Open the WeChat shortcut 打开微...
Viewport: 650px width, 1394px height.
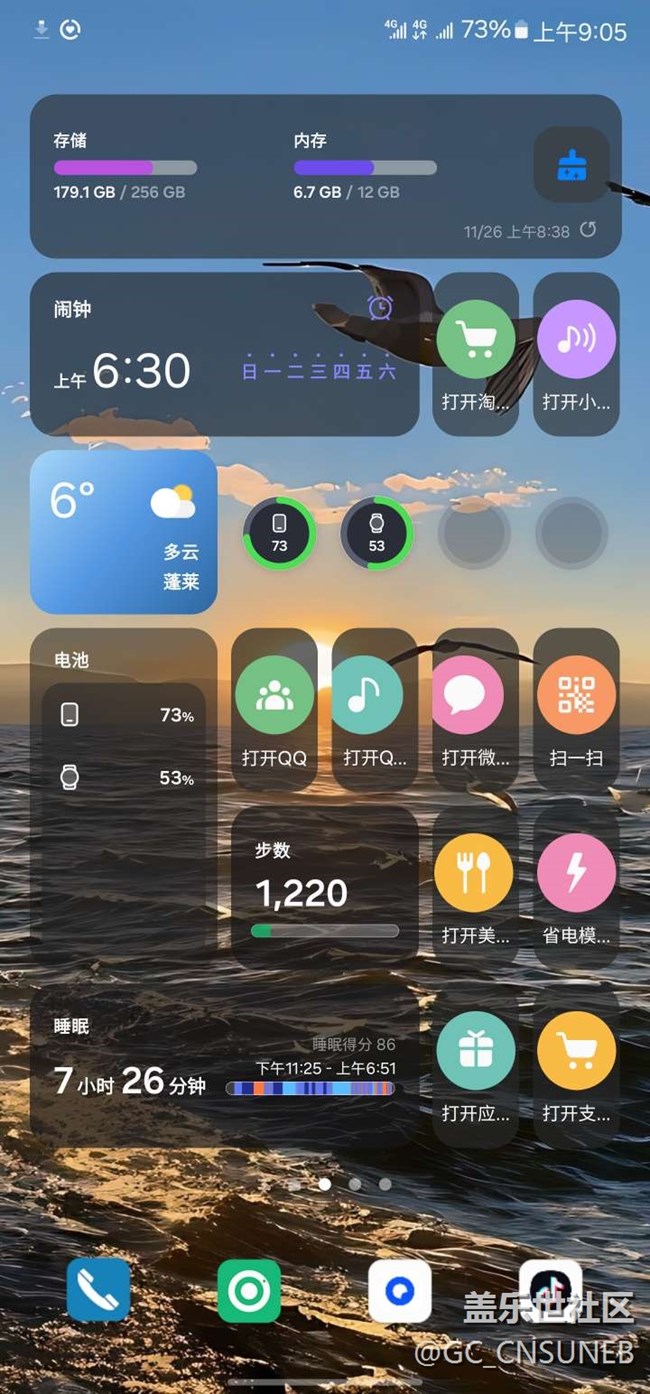476,697
